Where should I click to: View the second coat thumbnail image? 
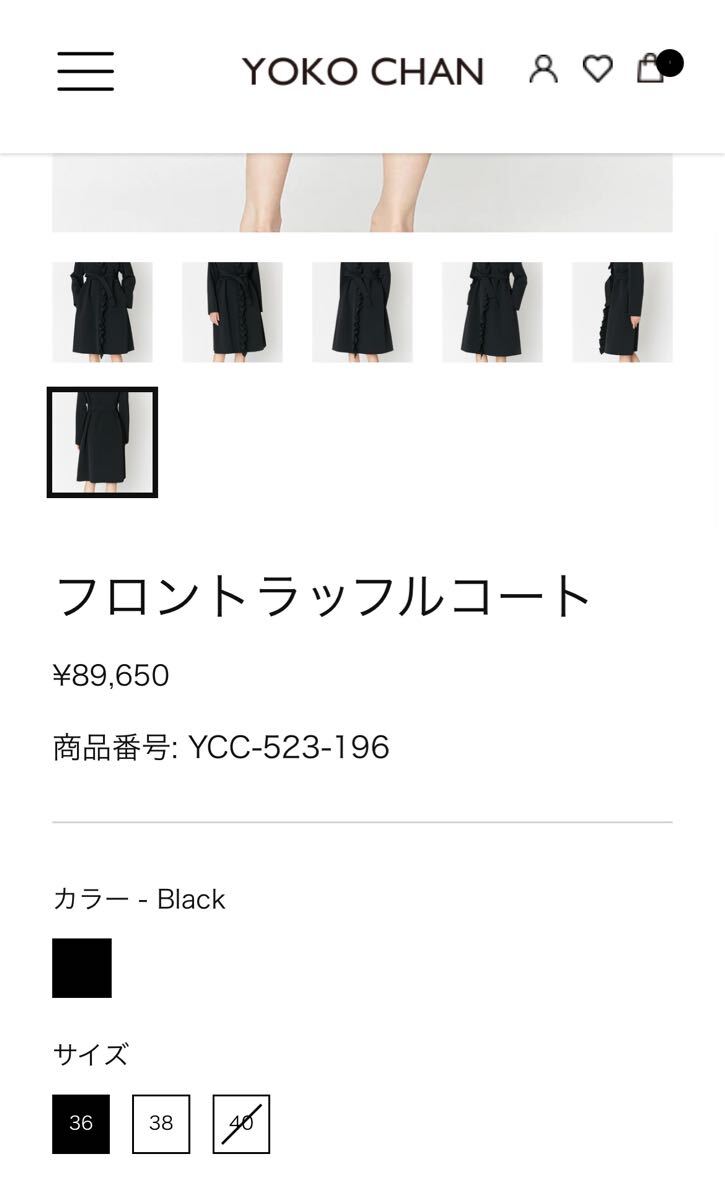coord(232,312)
